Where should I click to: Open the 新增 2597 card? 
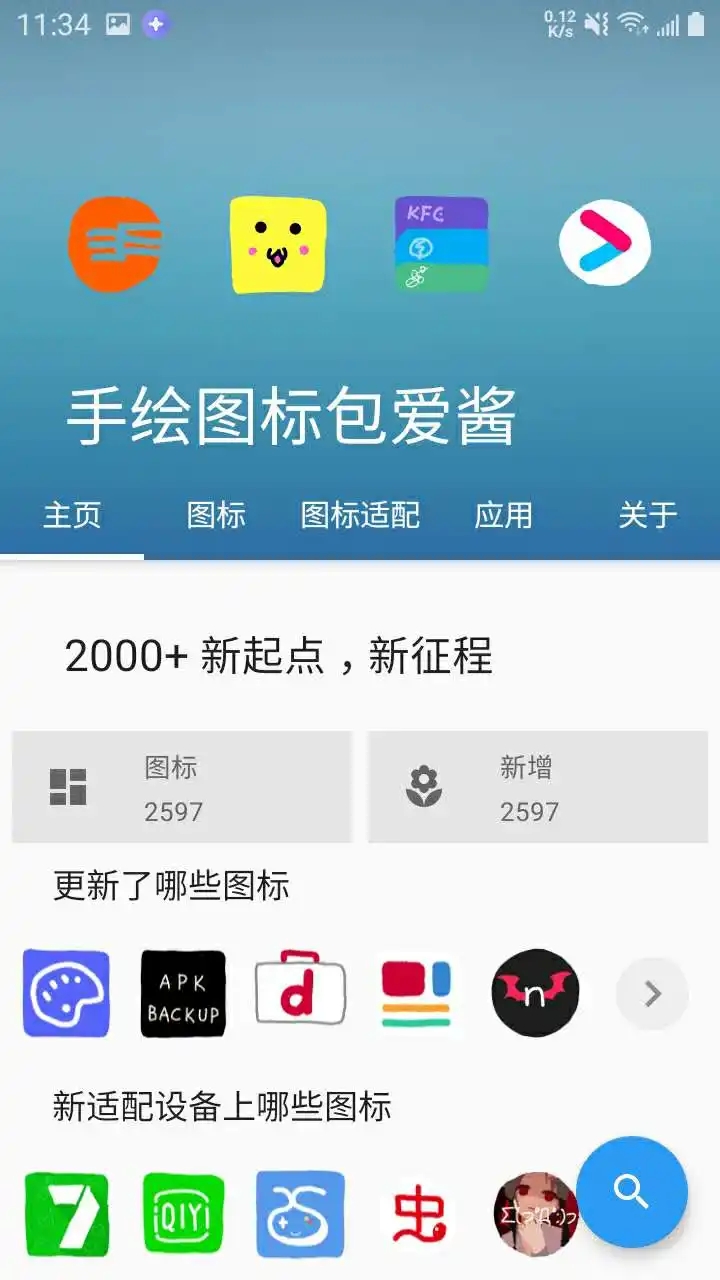[x=538, y=787]
